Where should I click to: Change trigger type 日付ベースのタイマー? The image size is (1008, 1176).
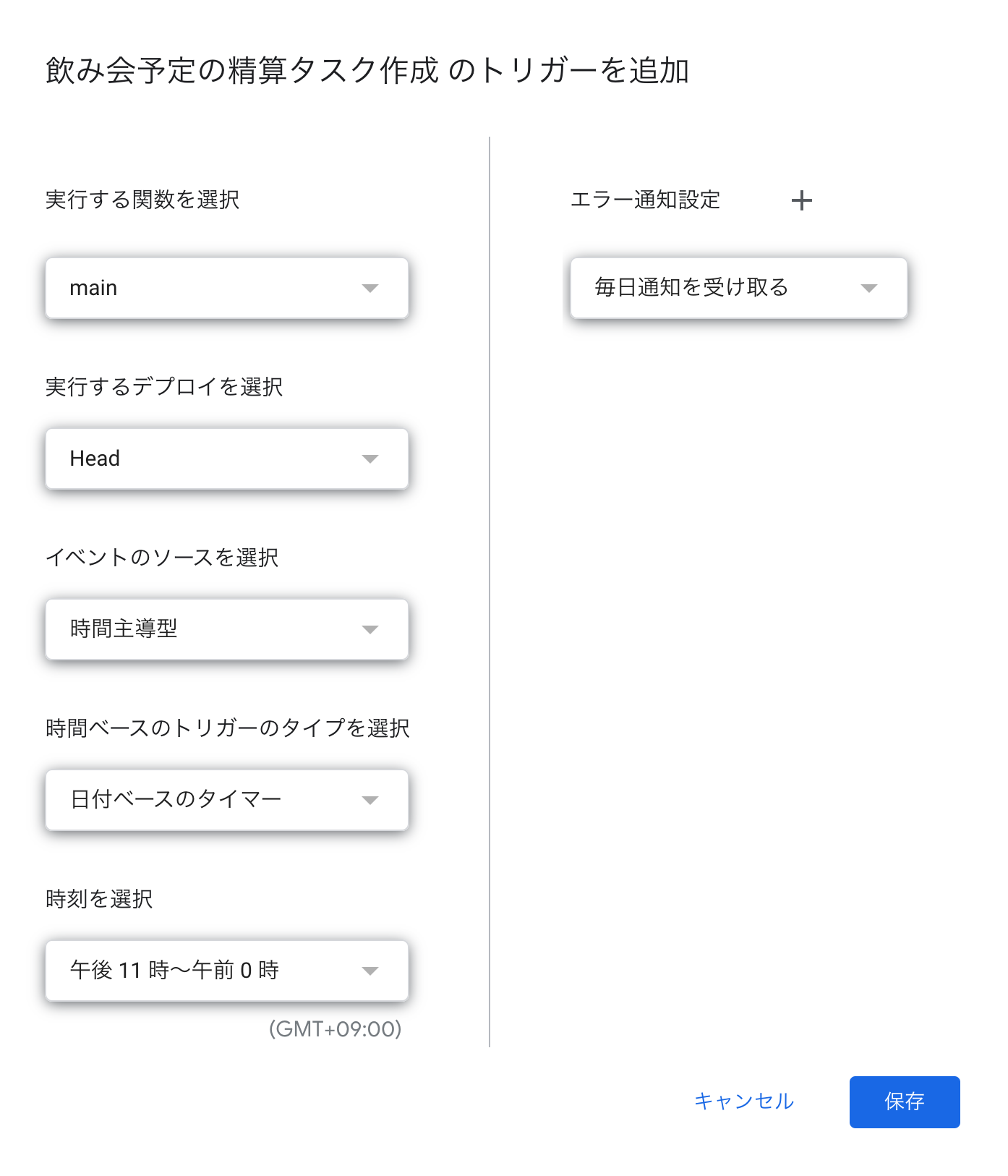click(226, 800)
